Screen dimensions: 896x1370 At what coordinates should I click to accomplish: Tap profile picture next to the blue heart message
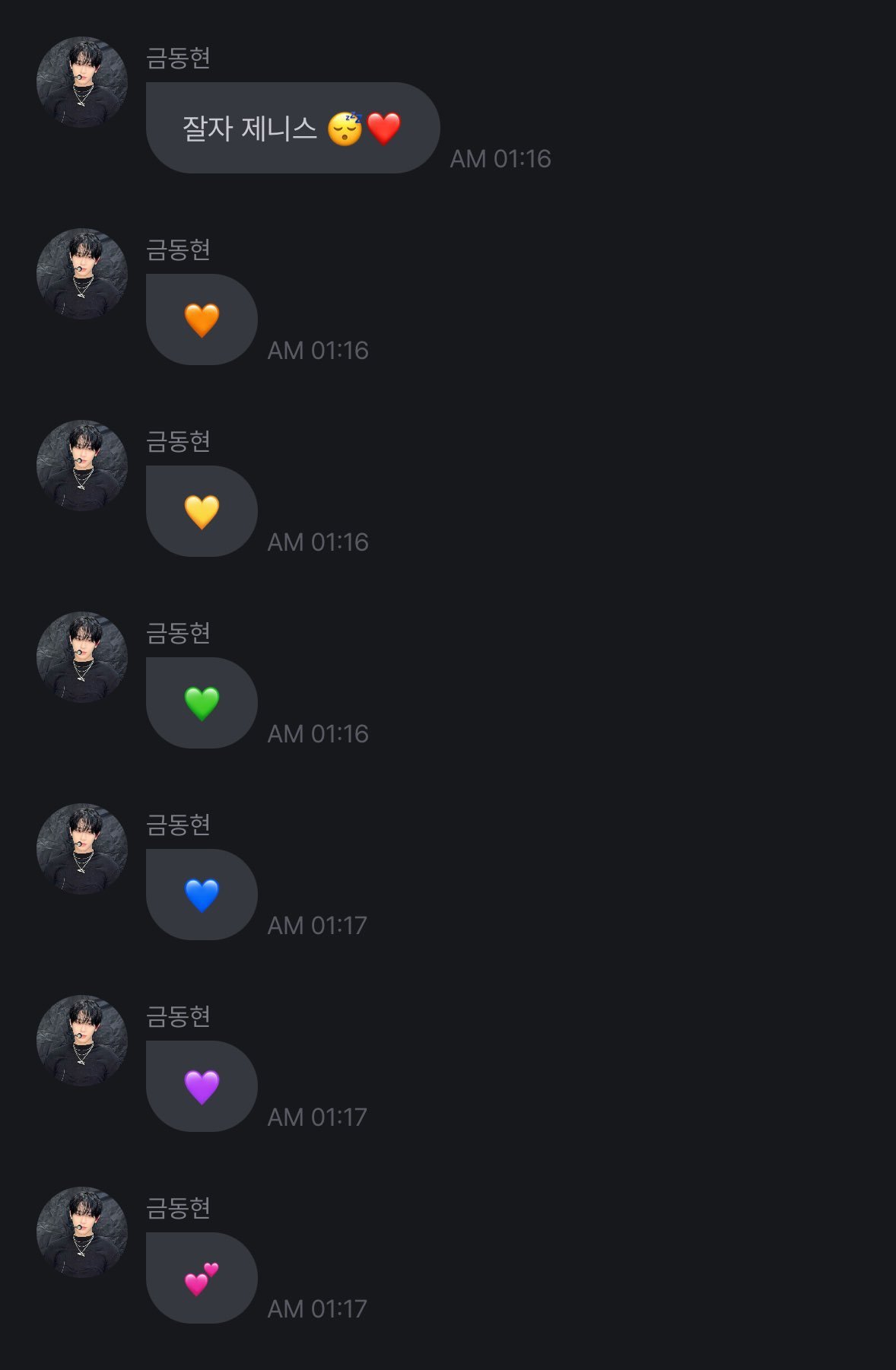[x=82, y=849]
